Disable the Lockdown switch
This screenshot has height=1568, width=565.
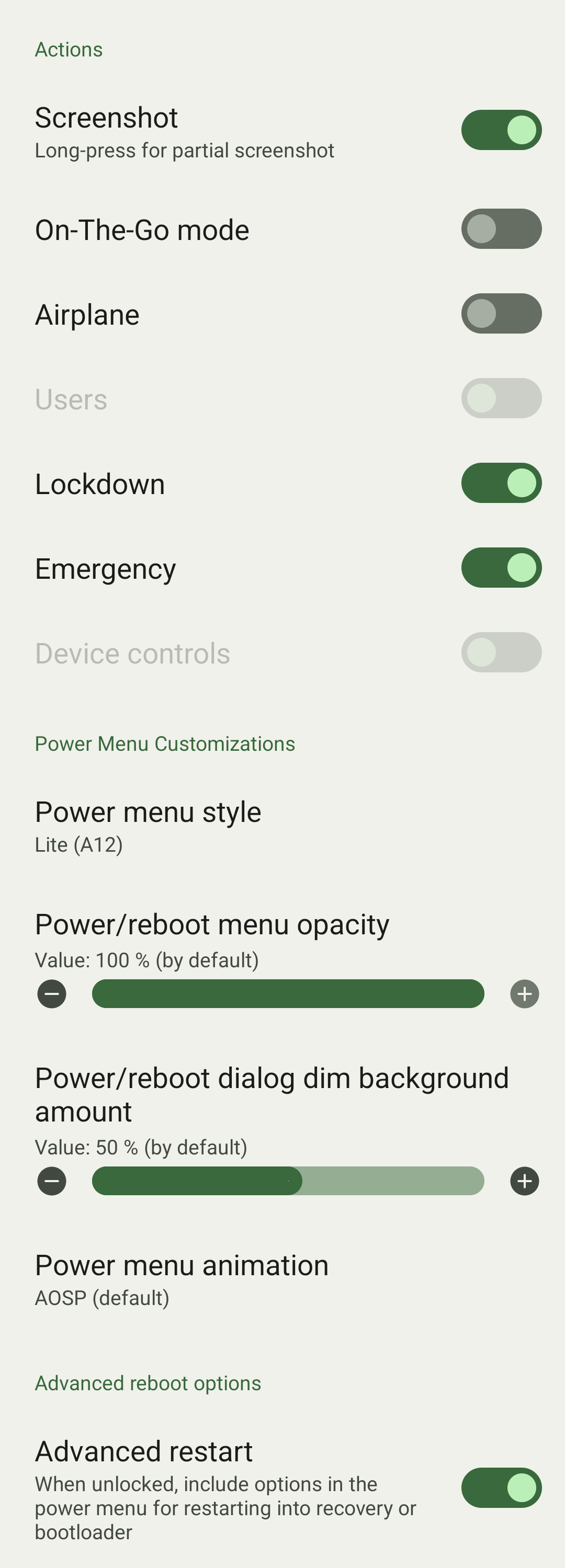coord(501,483)
